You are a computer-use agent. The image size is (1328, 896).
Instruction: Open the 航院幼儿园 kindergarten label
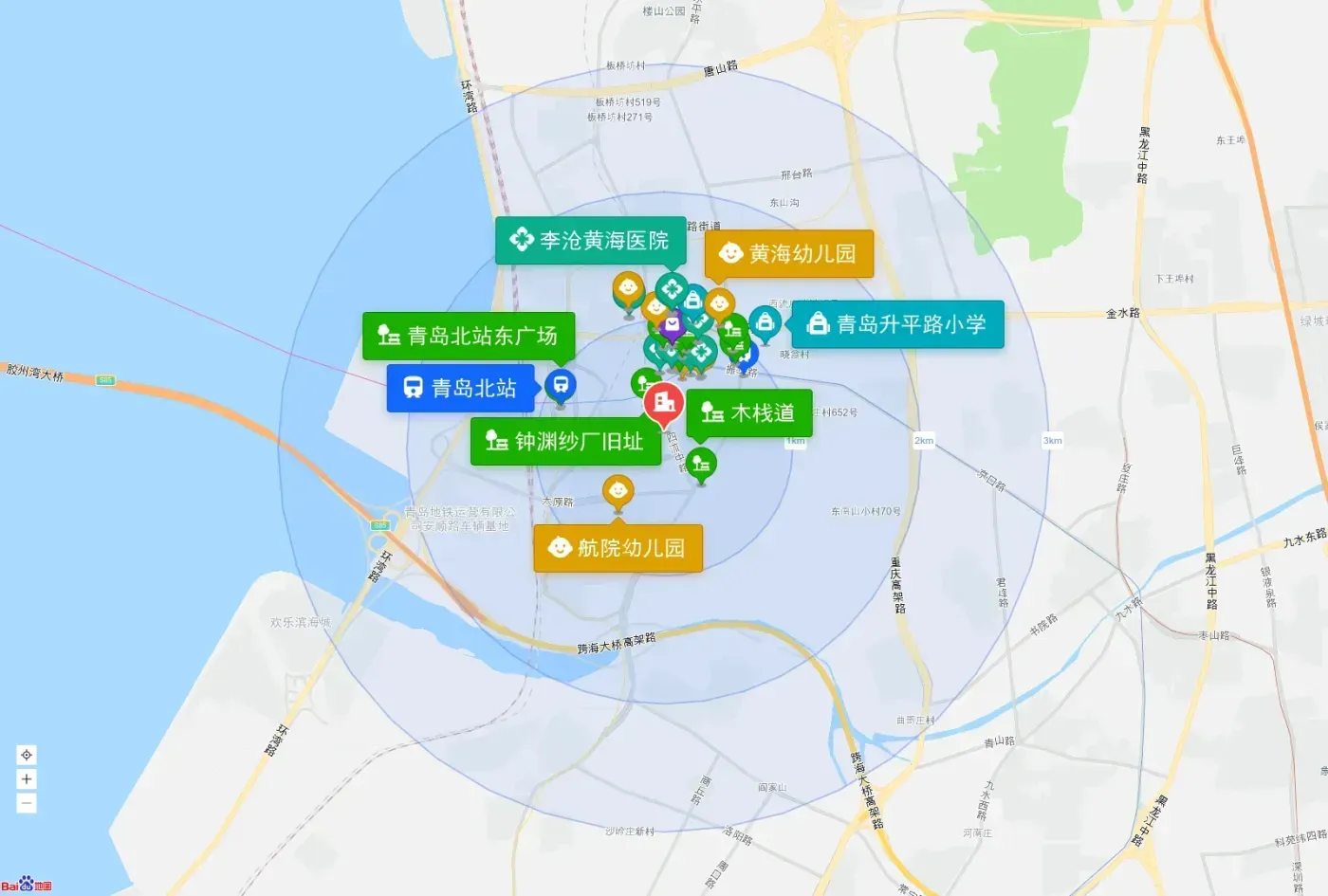[618, 548]
